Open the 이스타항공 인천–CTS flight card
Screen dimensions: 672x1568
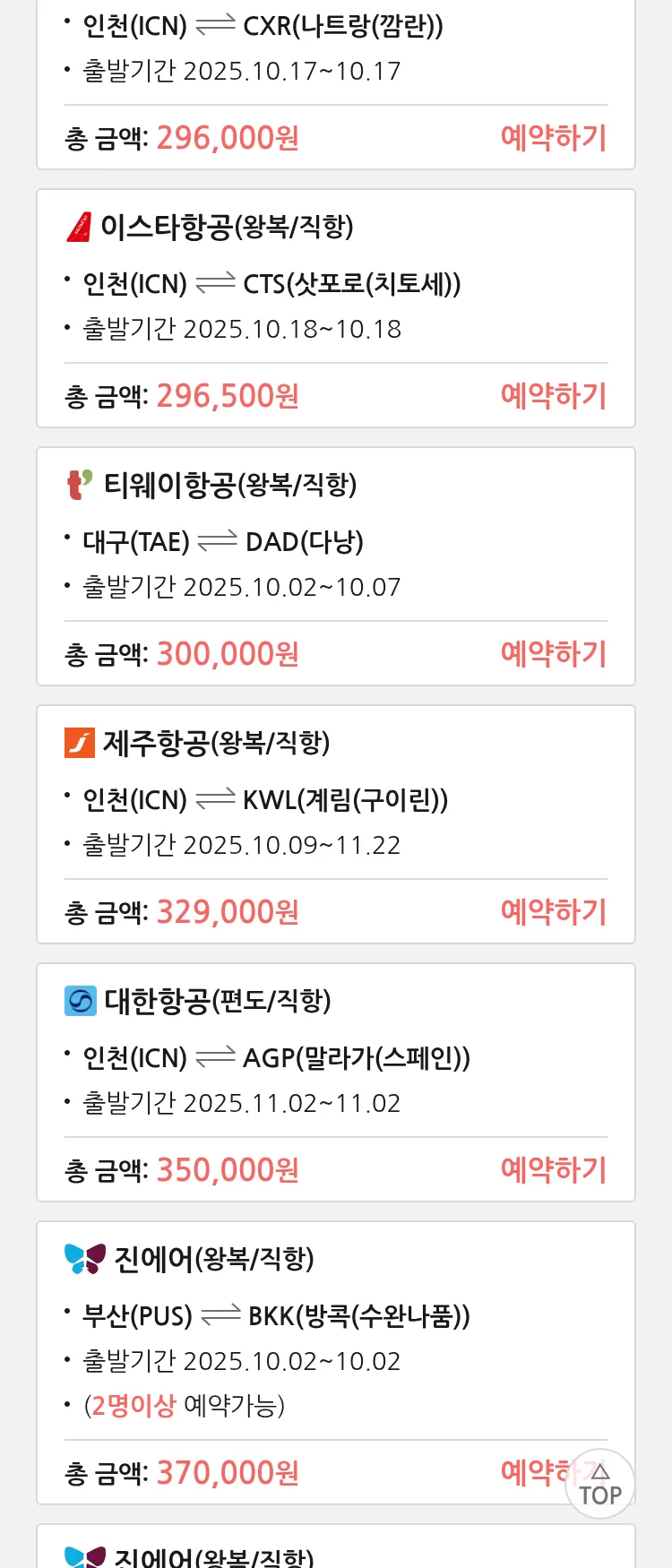(335, 283)
